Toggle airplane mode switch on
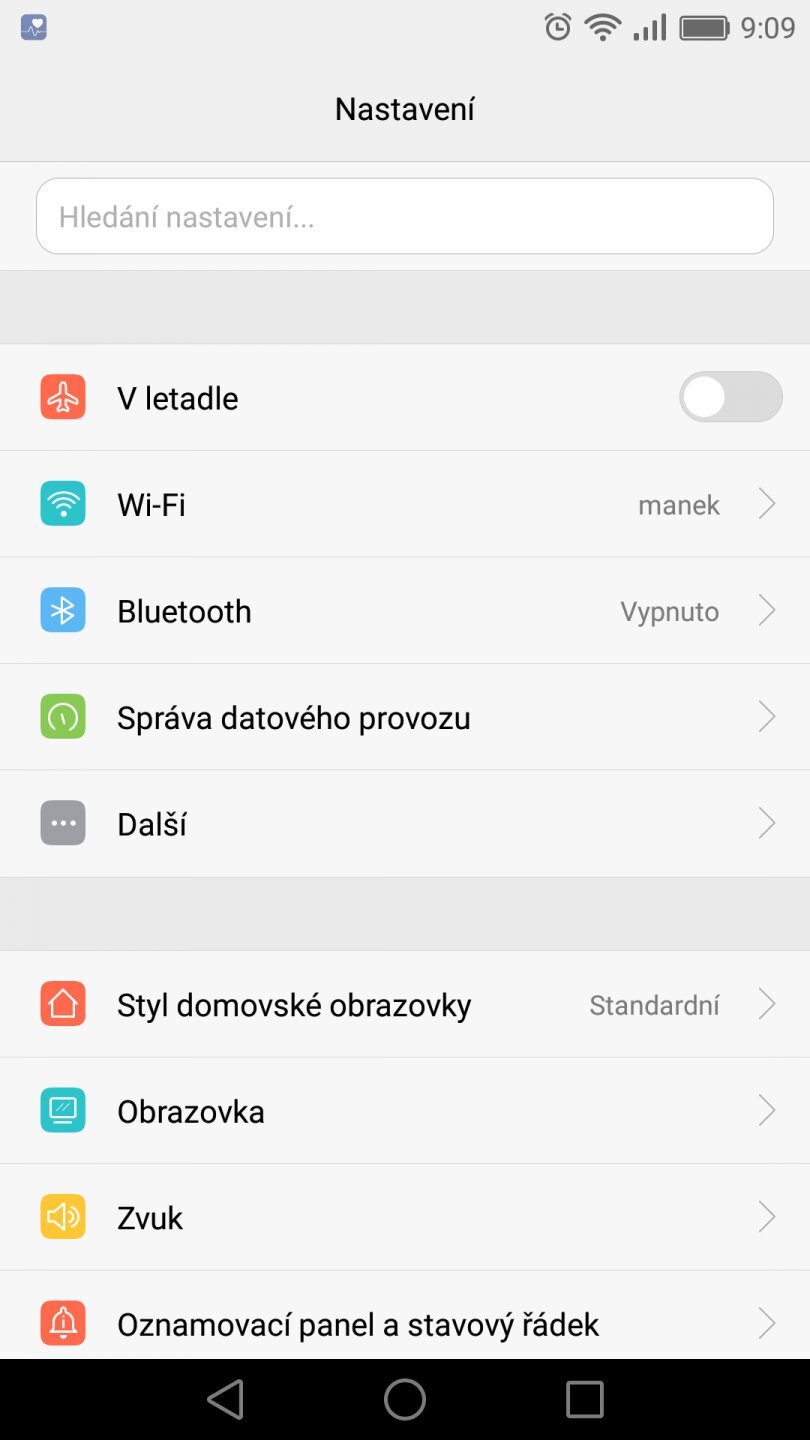 (730, 397)
